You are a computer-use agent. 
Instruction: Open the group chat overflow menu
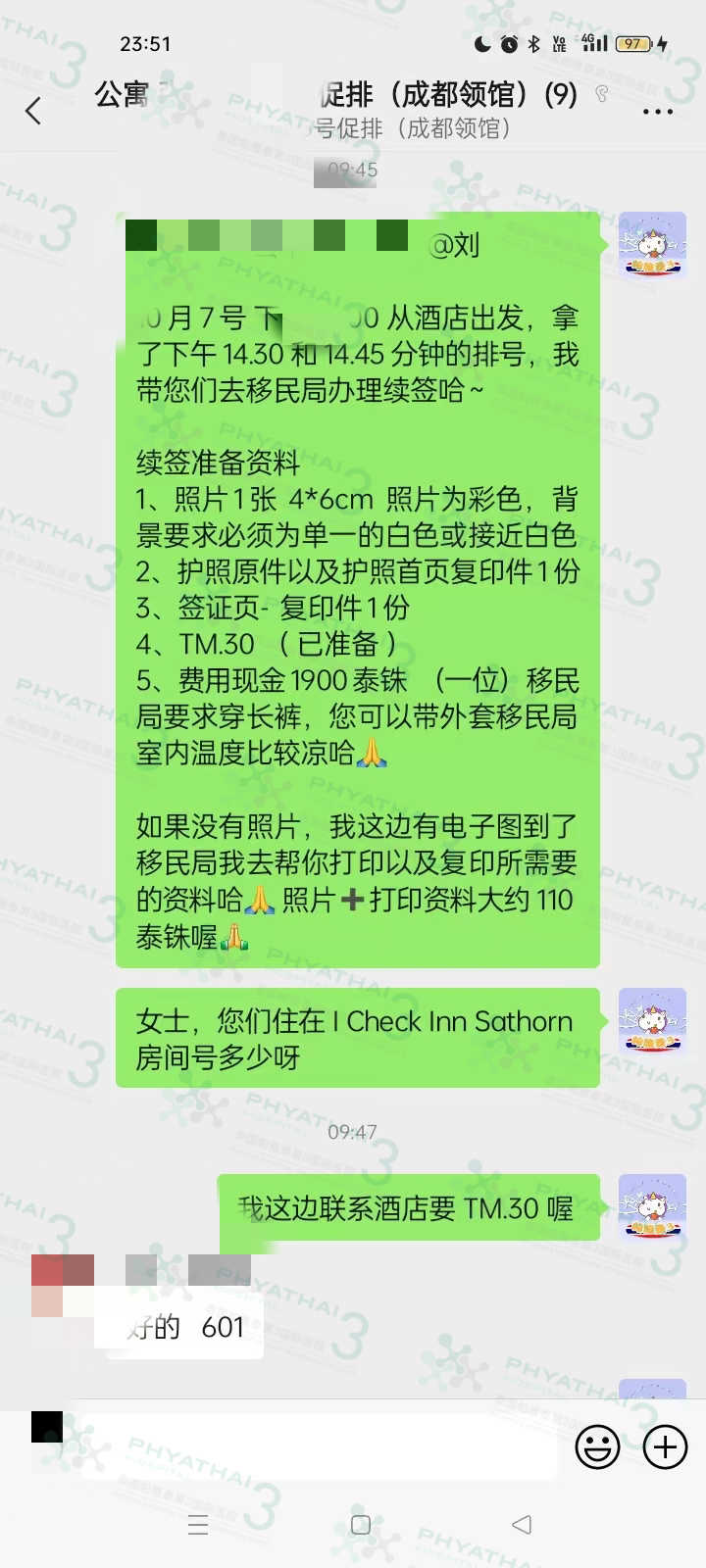click(657, 111)
